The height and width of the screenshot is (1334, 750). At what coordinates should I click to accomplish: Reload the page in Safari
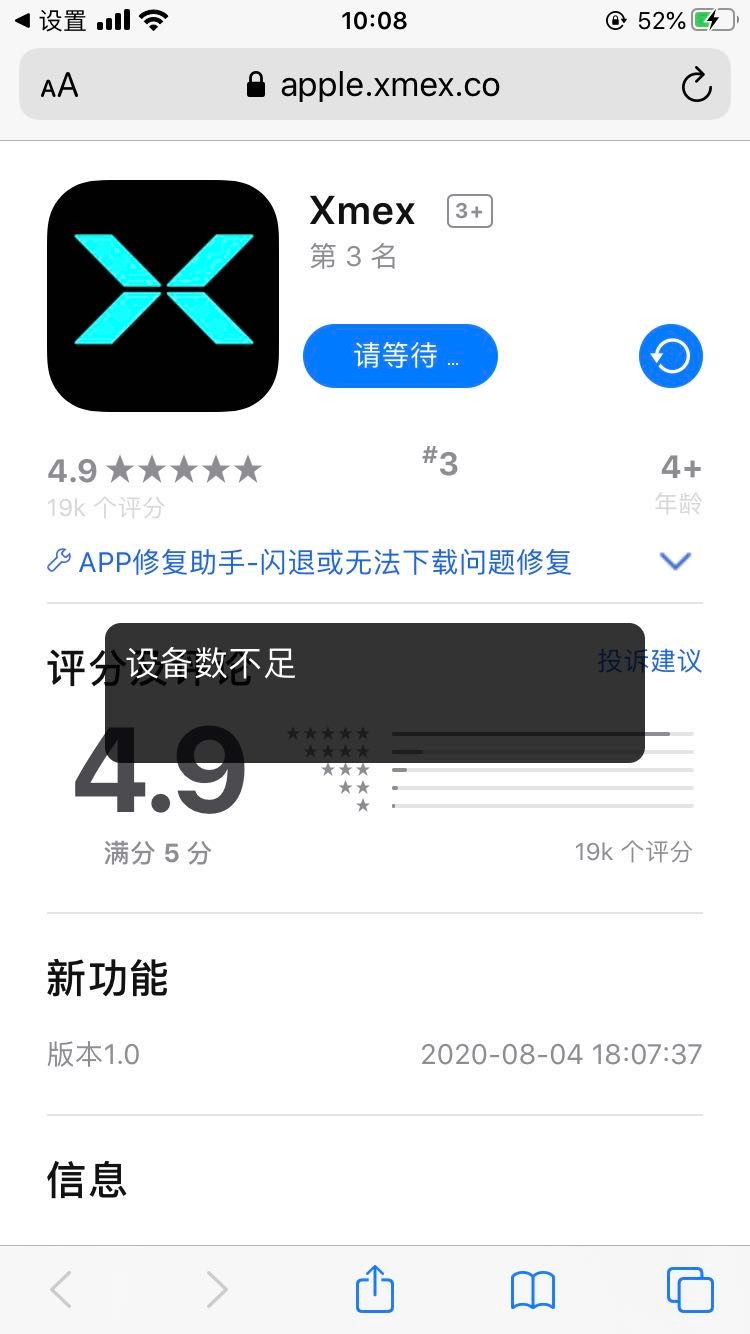coord(696,86)
